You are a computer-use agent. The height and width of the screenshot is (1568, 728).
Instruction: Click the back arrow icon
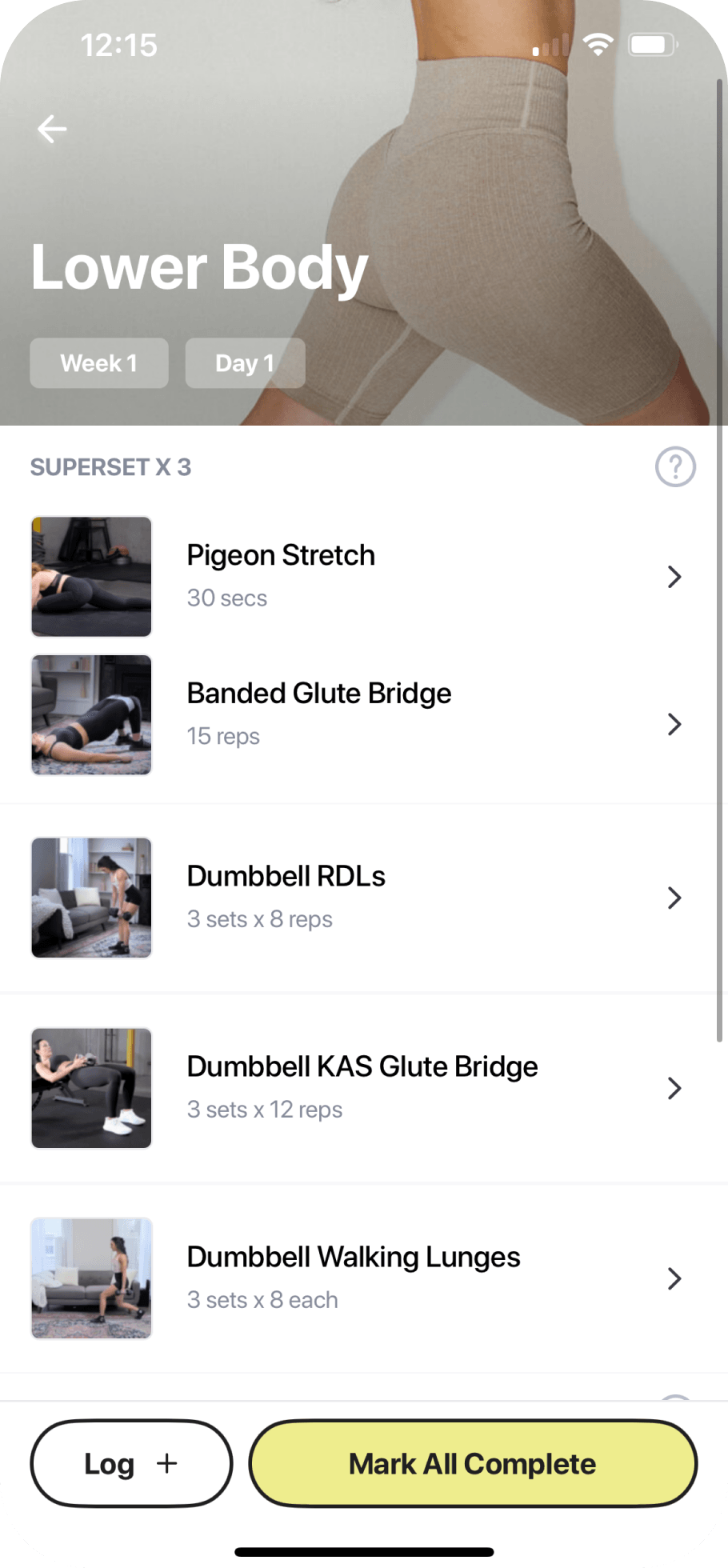(52, 128)
